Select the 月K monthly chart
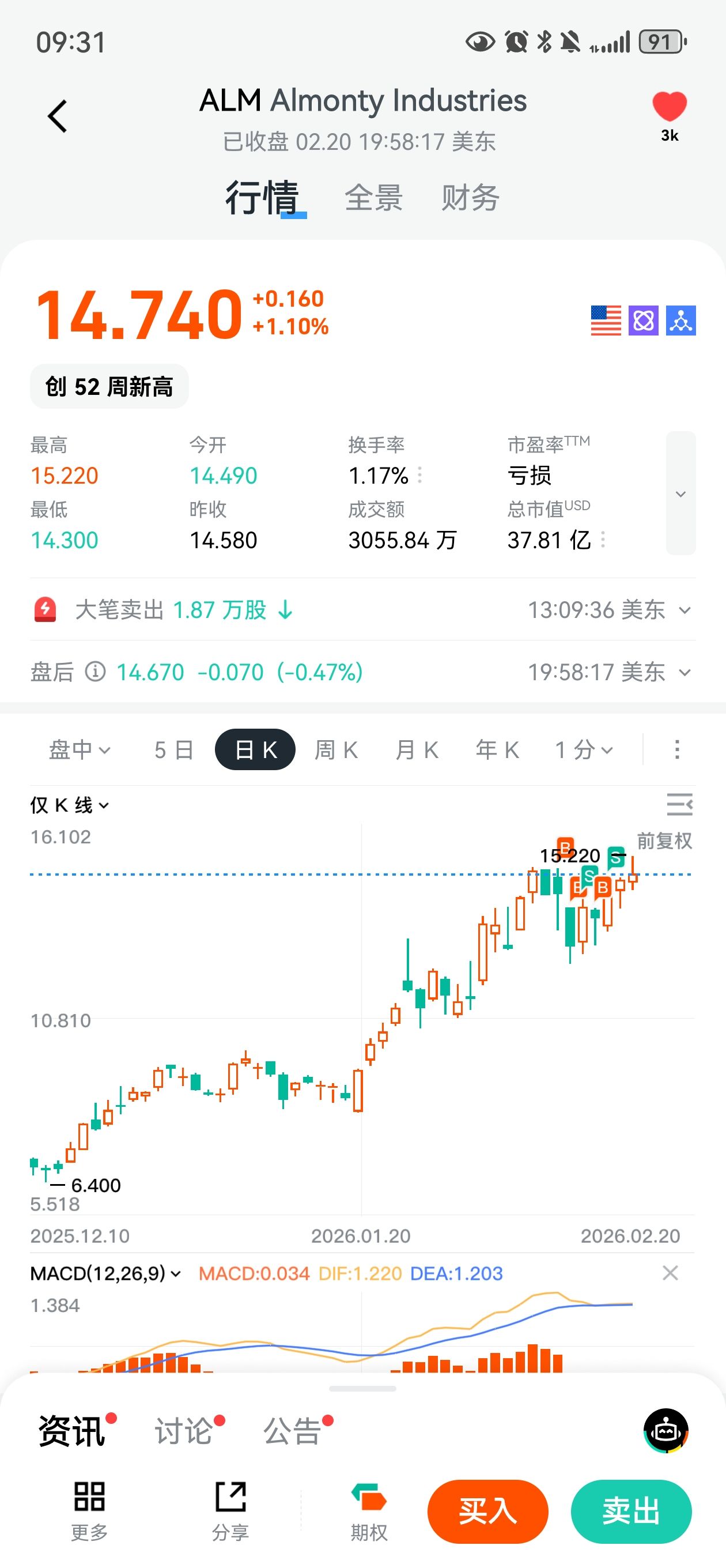Image resolution: width=726 pixels, height=1568 pixels. [417, 750]
